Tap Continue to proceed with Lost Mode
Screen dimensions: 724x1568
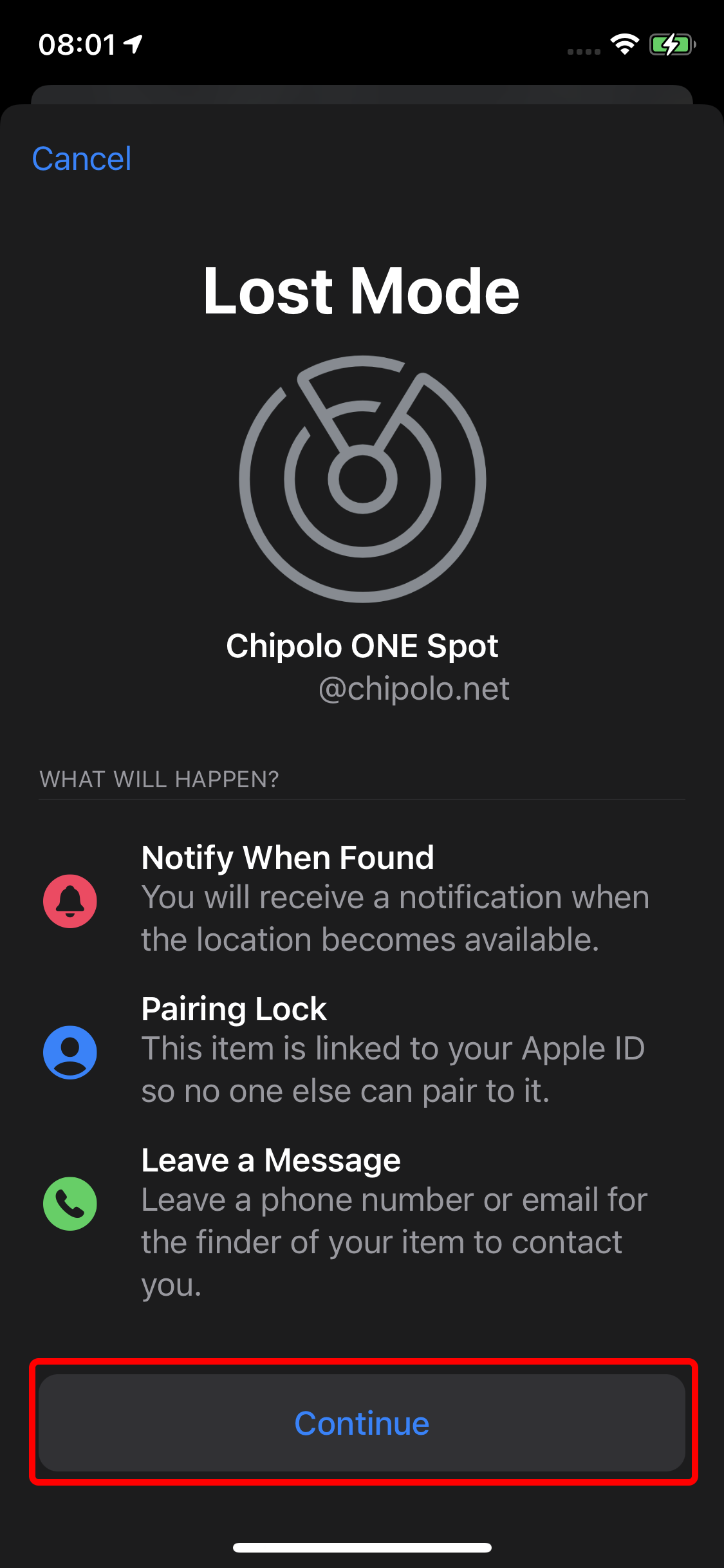(362, 1423)
